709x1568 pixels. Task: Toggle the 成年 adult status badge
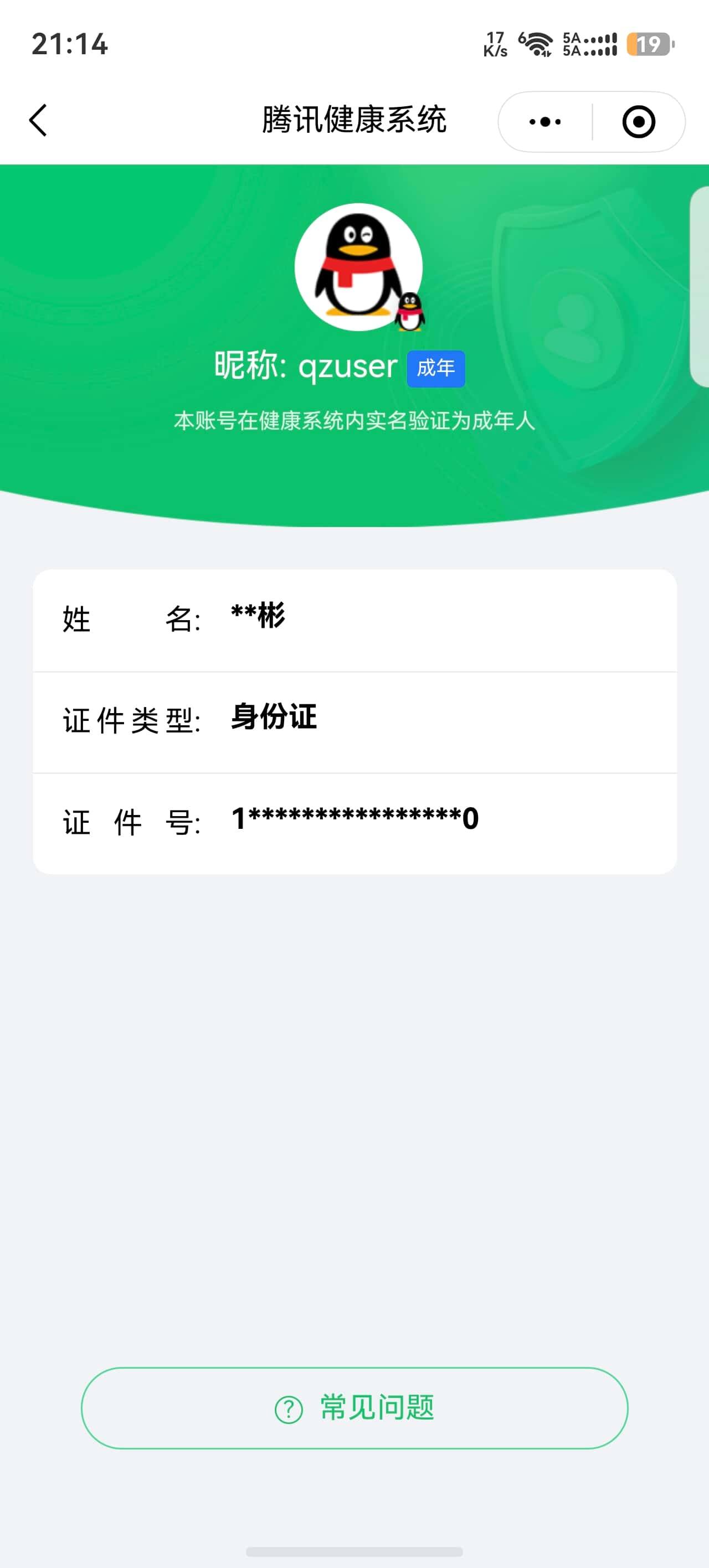click(x=436, y=368)
